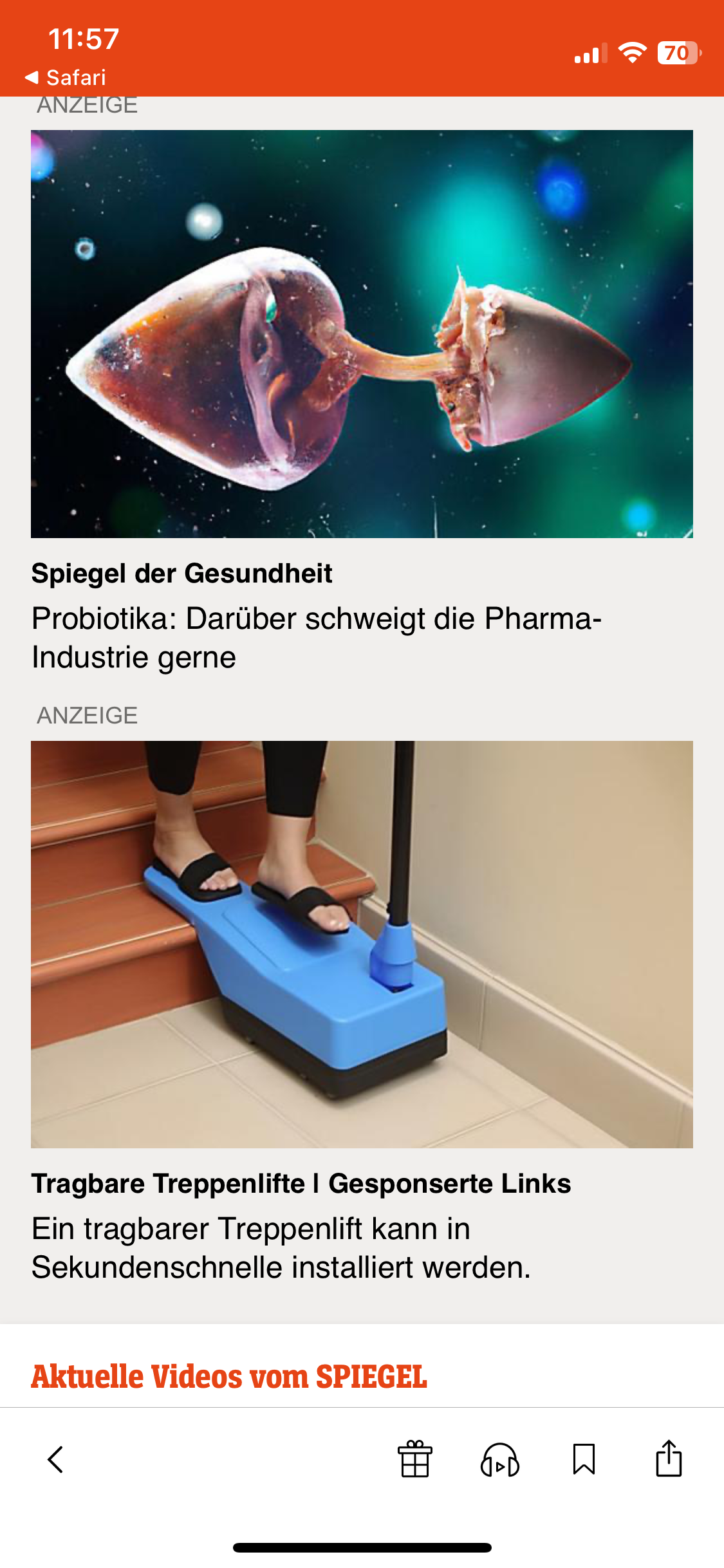Open the Probiotika ad image
Viewport: 724px width, 1568px height.
click(362, 333)
